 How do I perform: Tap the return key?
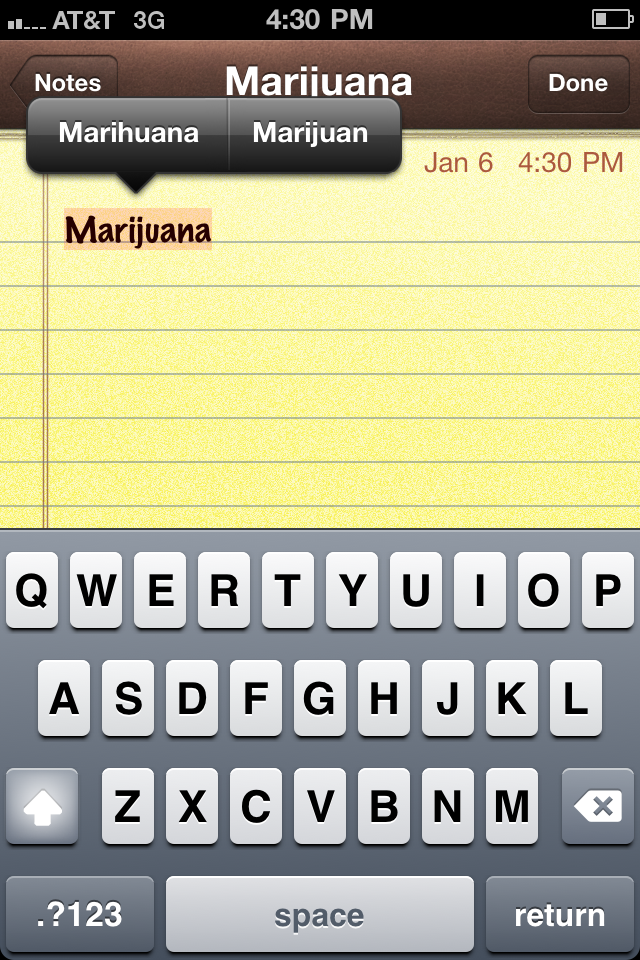(559, 914)
